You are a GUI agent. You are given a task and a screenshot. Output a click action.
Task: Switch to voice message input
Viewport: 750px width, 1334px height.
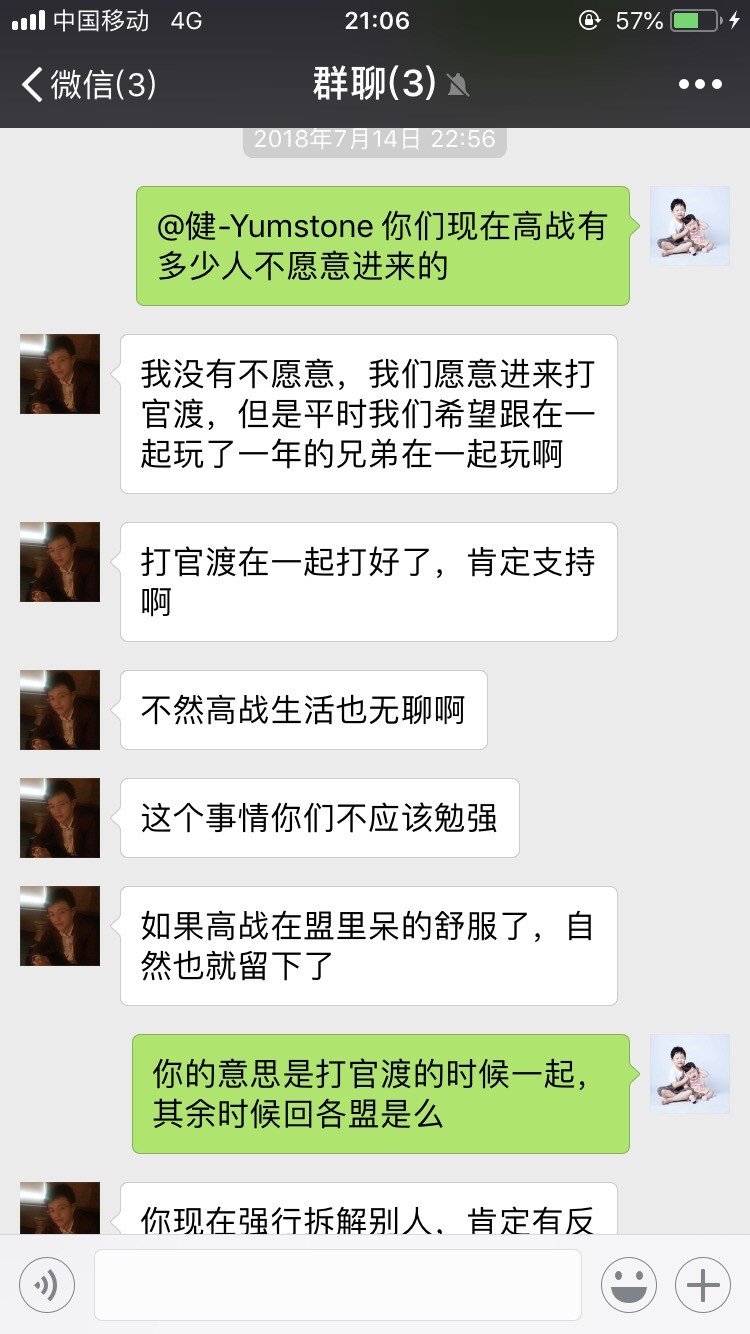coord(47,1285)
